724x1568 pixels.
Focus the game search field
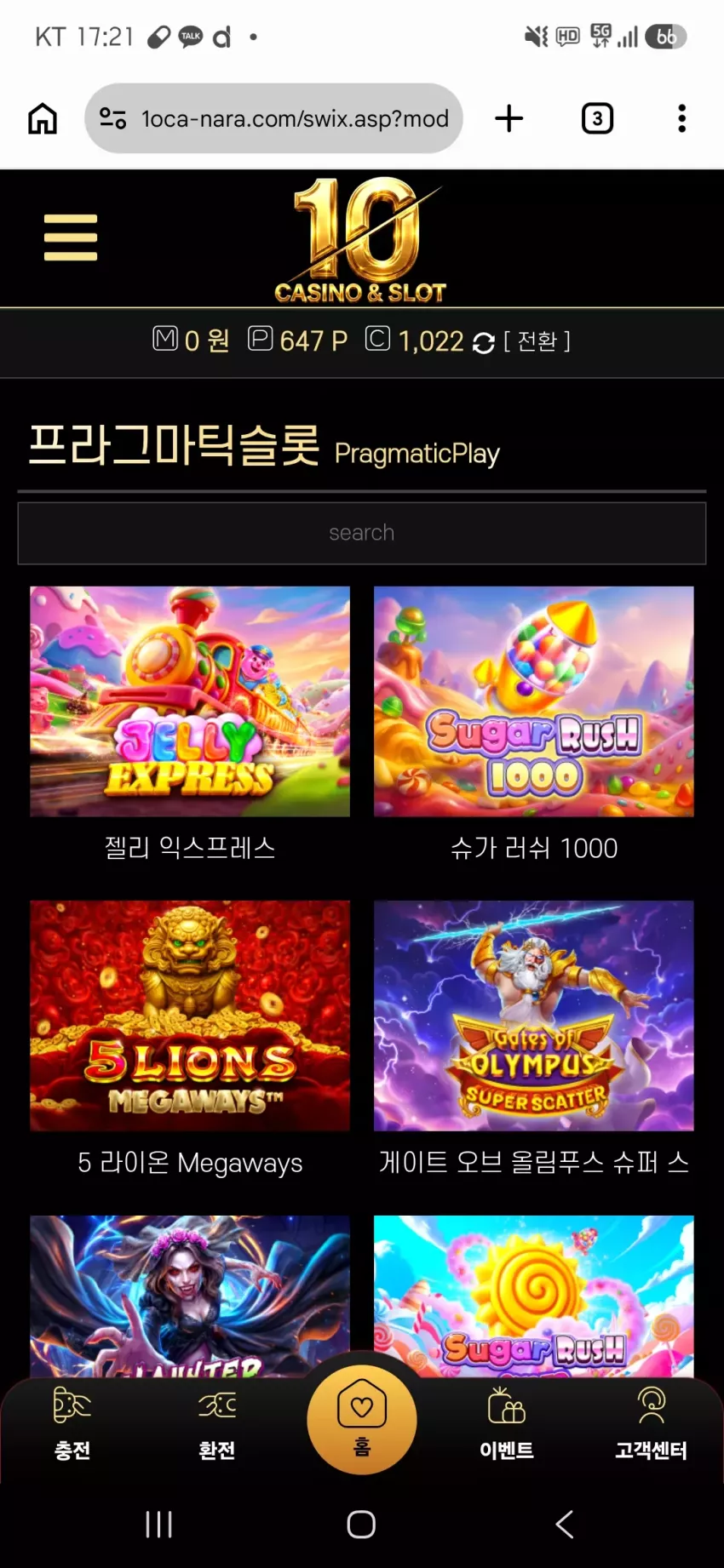pos(362,533)
